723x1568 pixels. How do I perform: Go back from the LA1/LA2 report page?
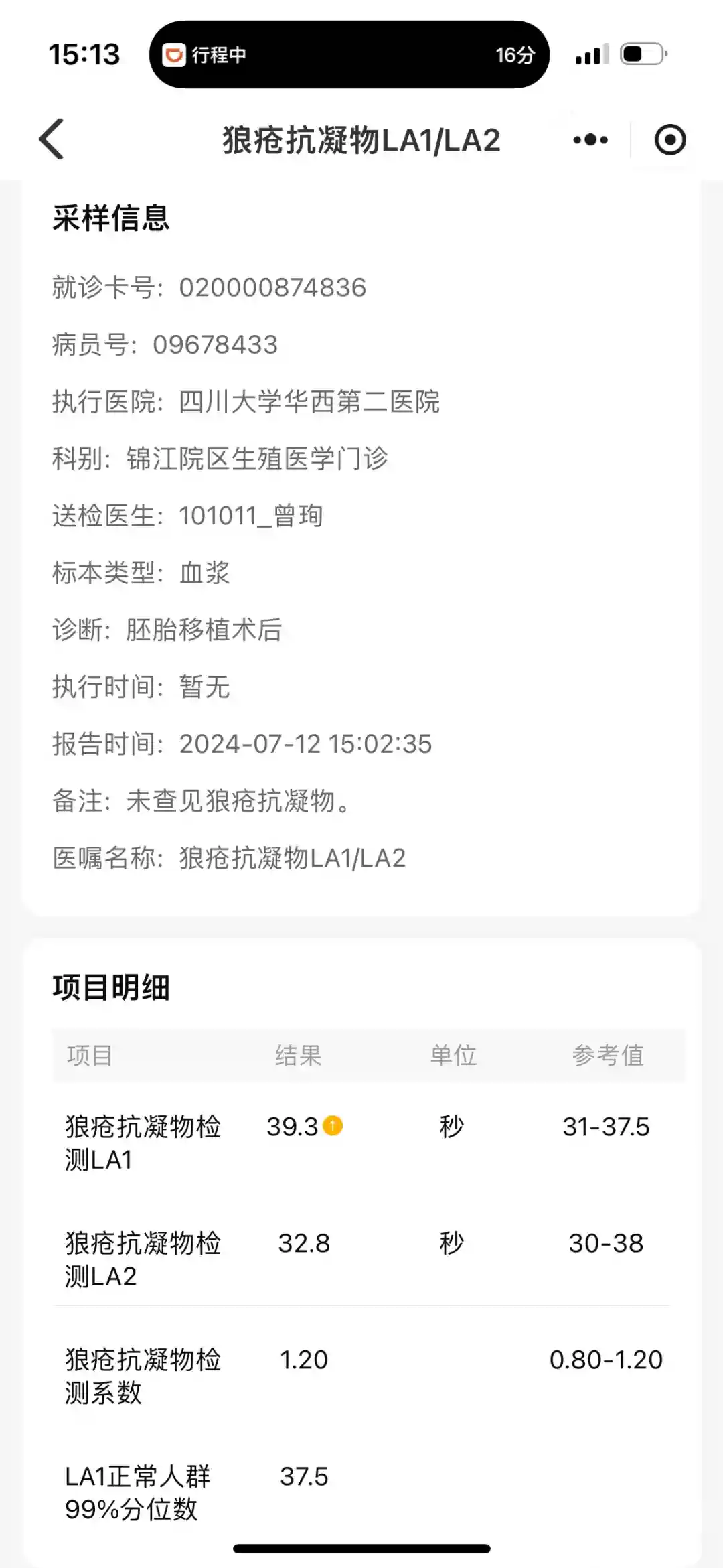pos(52,139)
